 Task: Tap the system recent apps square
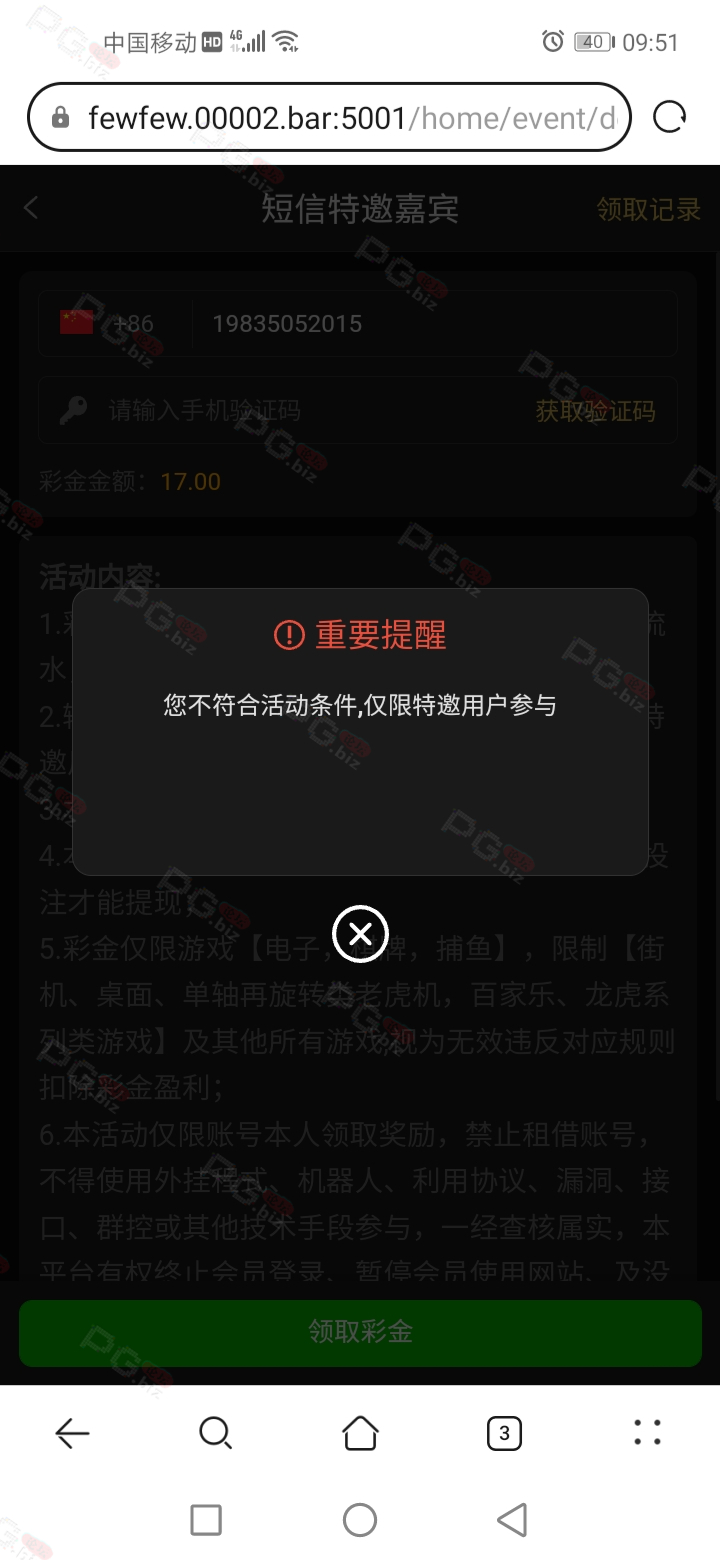coord(206,1520)
